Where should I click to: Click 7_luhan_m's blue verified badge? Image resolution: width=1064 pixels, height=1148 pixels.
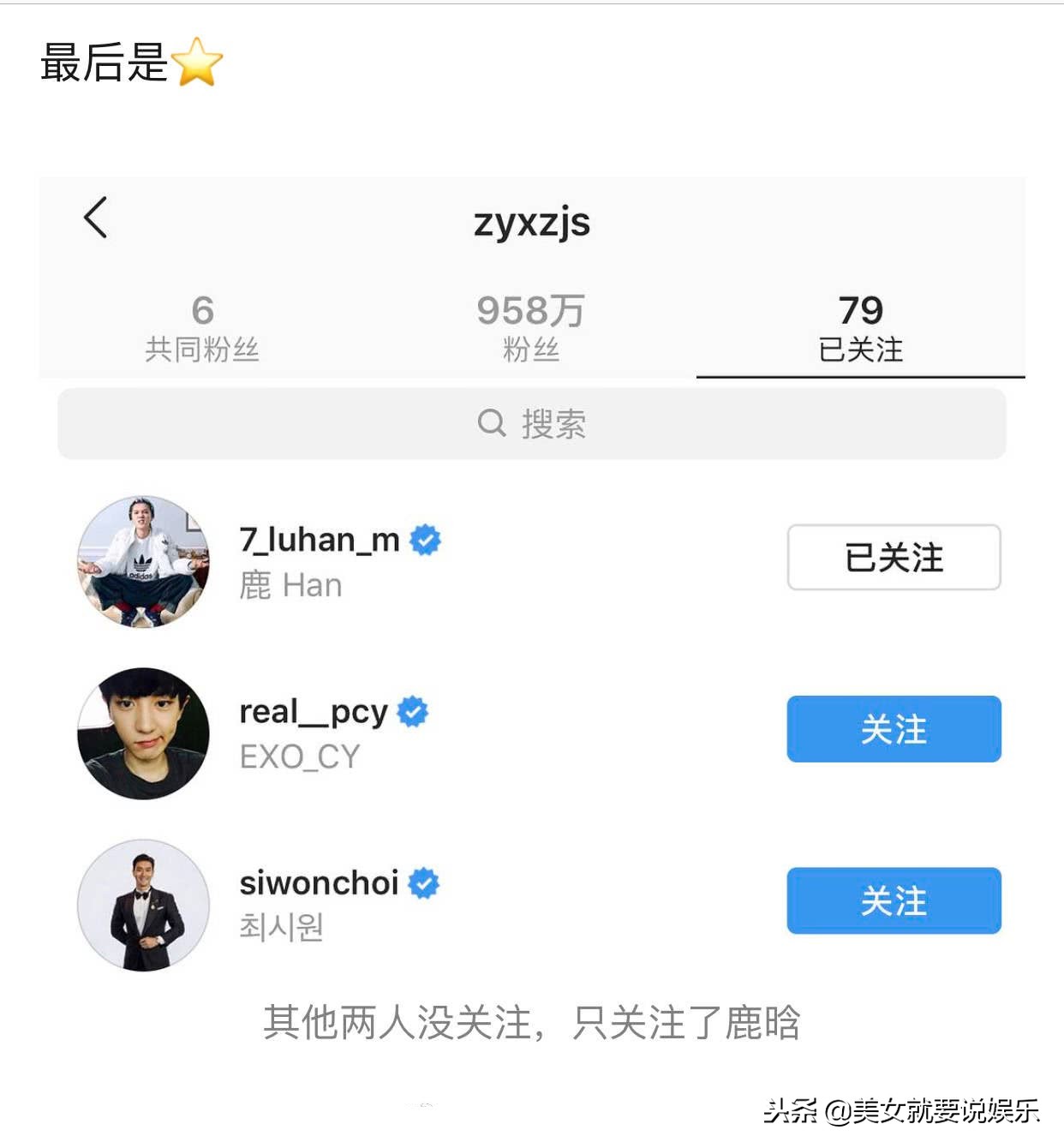coord(424,539)
